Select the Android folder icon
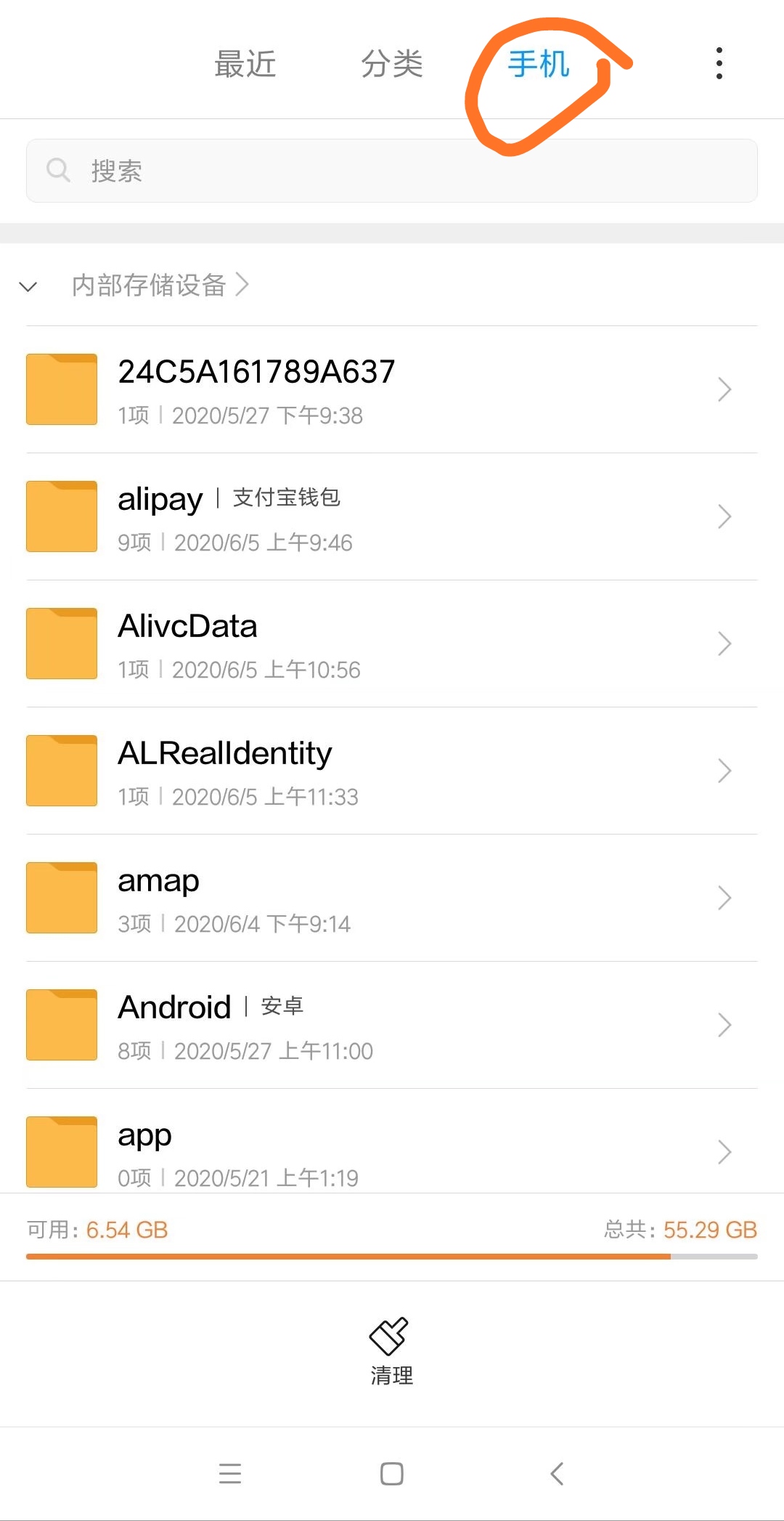The image size is (784, 1521). point(61,1024)
